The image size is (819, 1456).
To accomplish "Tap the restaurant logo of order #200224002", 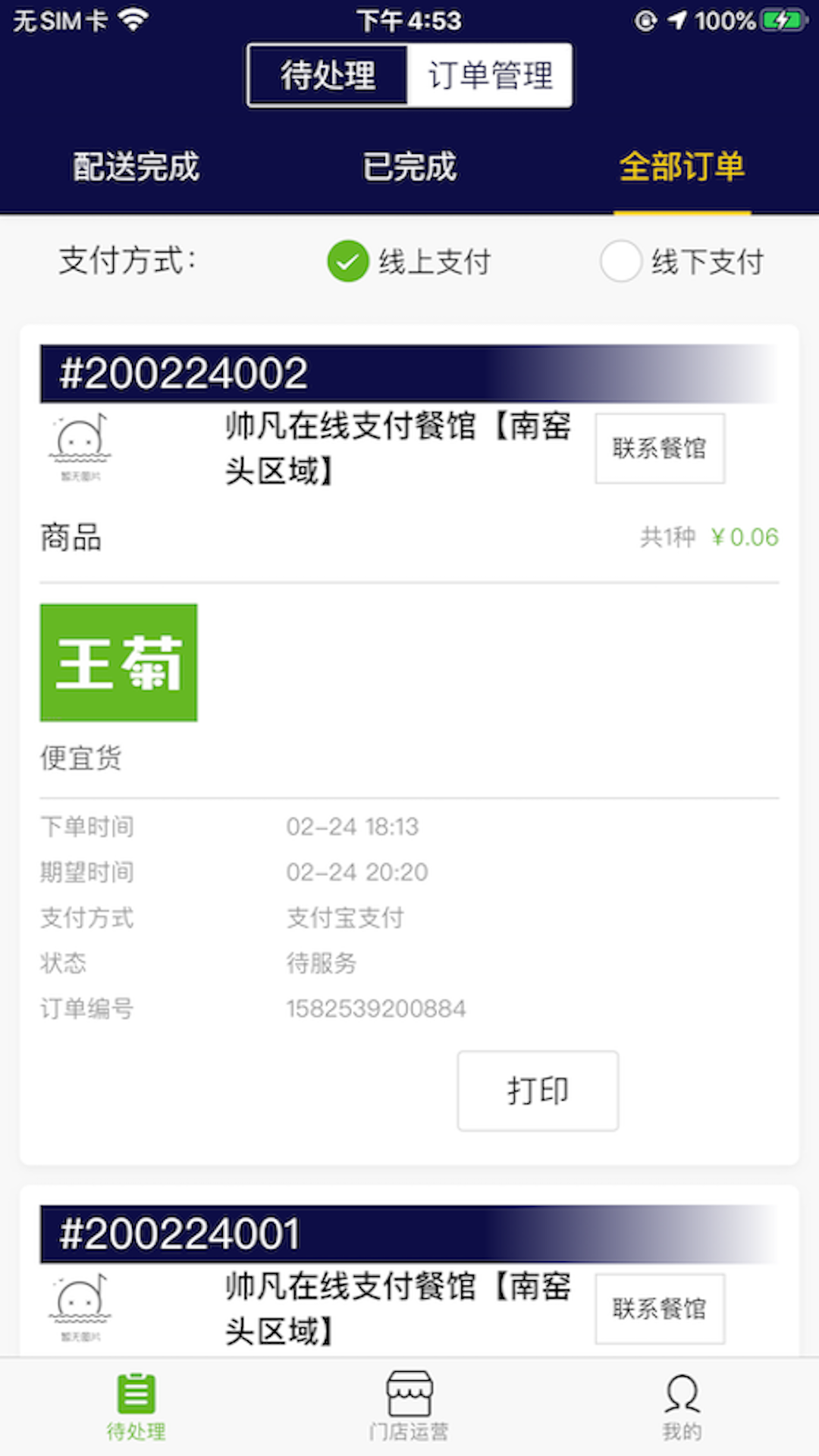I will tap(80, 446).
